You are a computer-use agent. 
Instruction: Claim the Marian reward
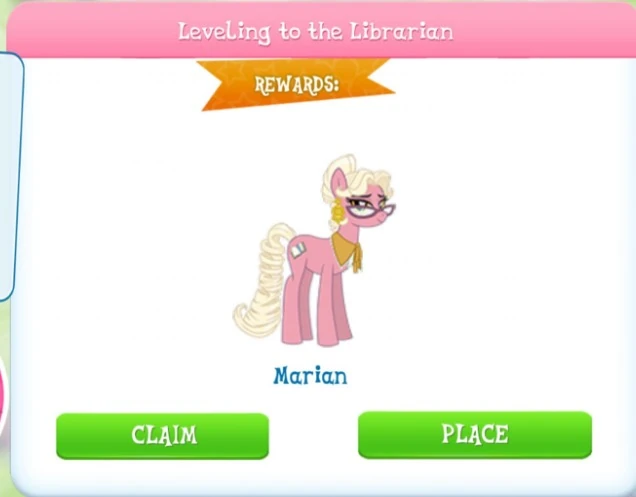[163, 435]
